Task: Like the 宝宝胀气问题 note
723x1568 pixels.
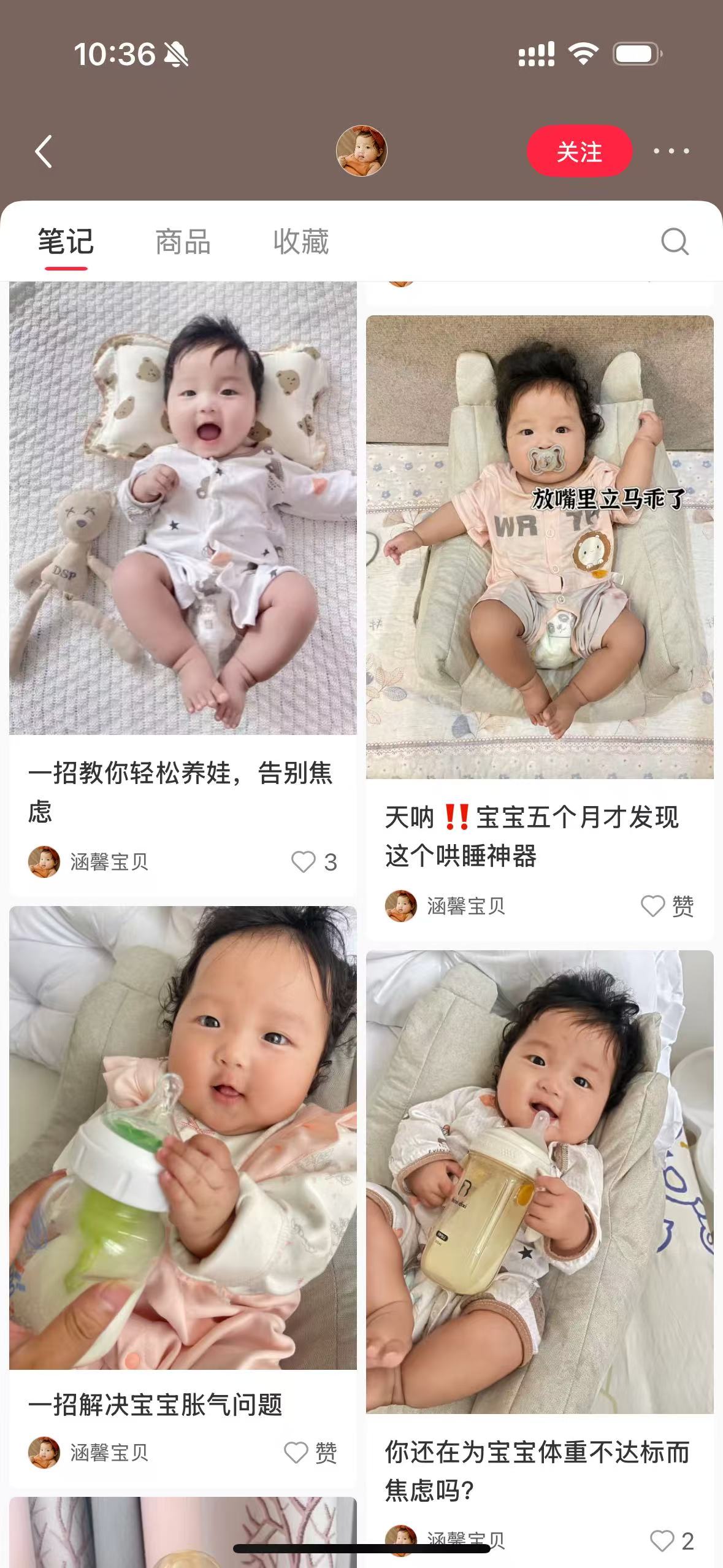Action: coord(296,1452)
